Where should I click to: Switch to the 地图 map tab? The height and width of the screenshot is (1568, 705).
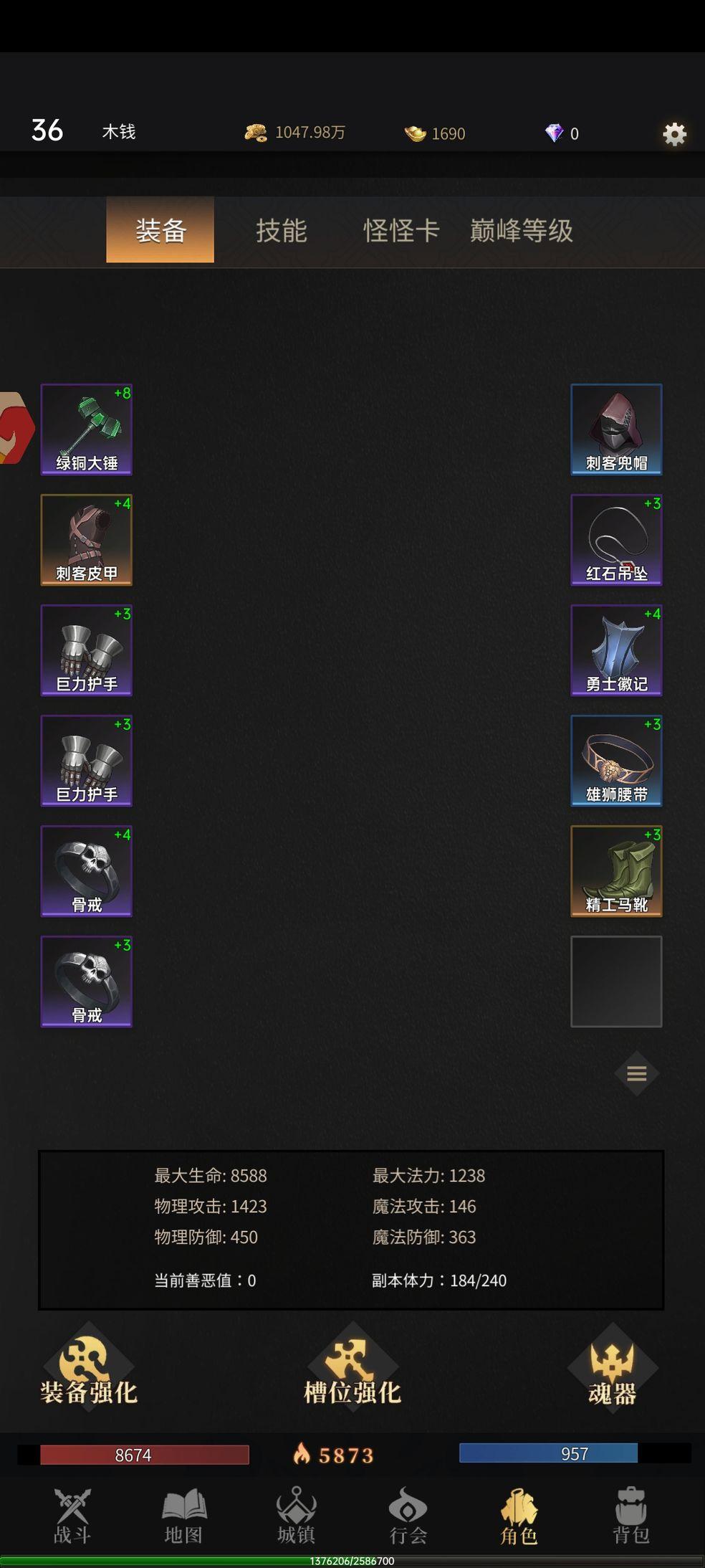point(184,1516)
